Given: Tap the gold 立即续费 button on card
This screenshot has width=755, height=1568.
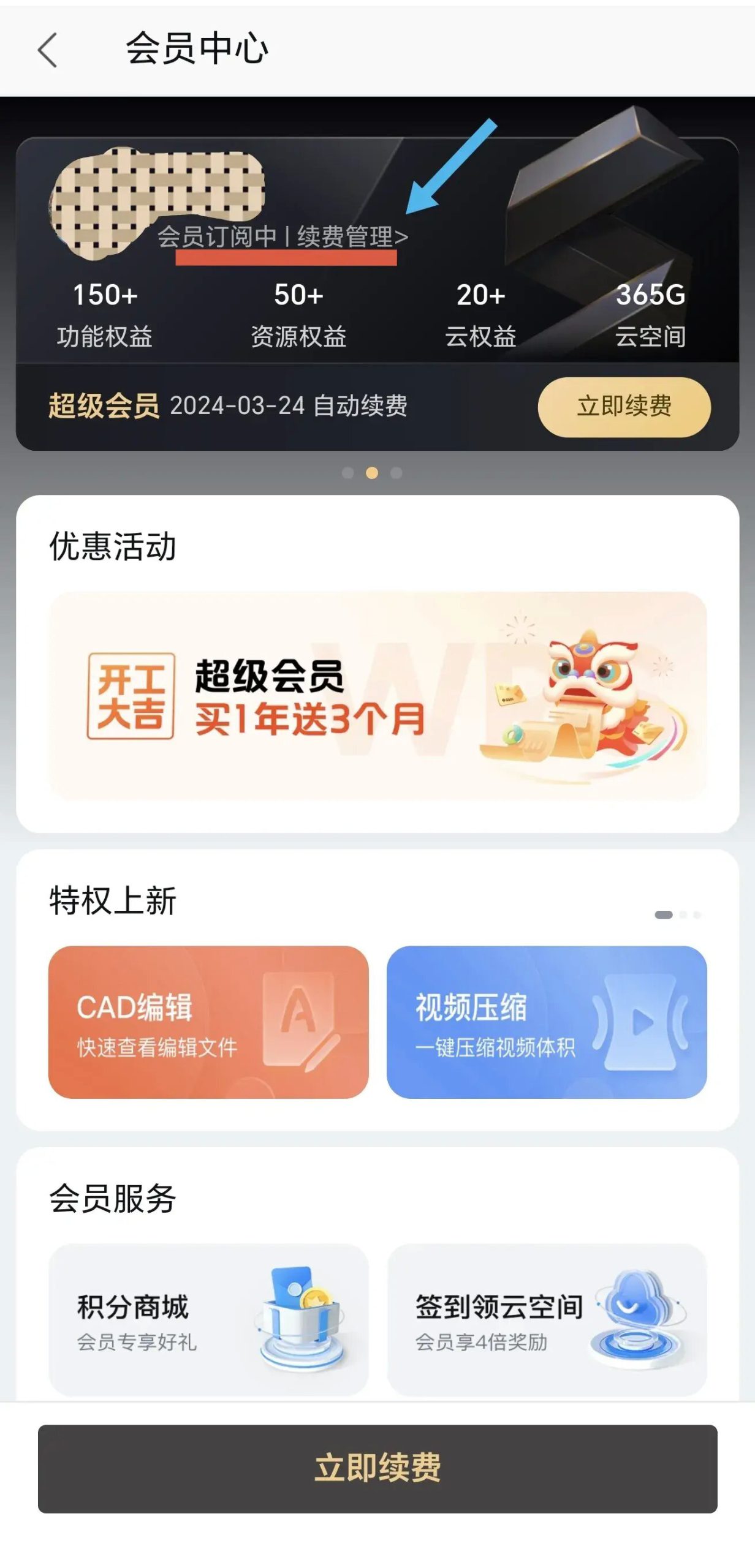Looking at the screenshot, I should pos(623,406).
